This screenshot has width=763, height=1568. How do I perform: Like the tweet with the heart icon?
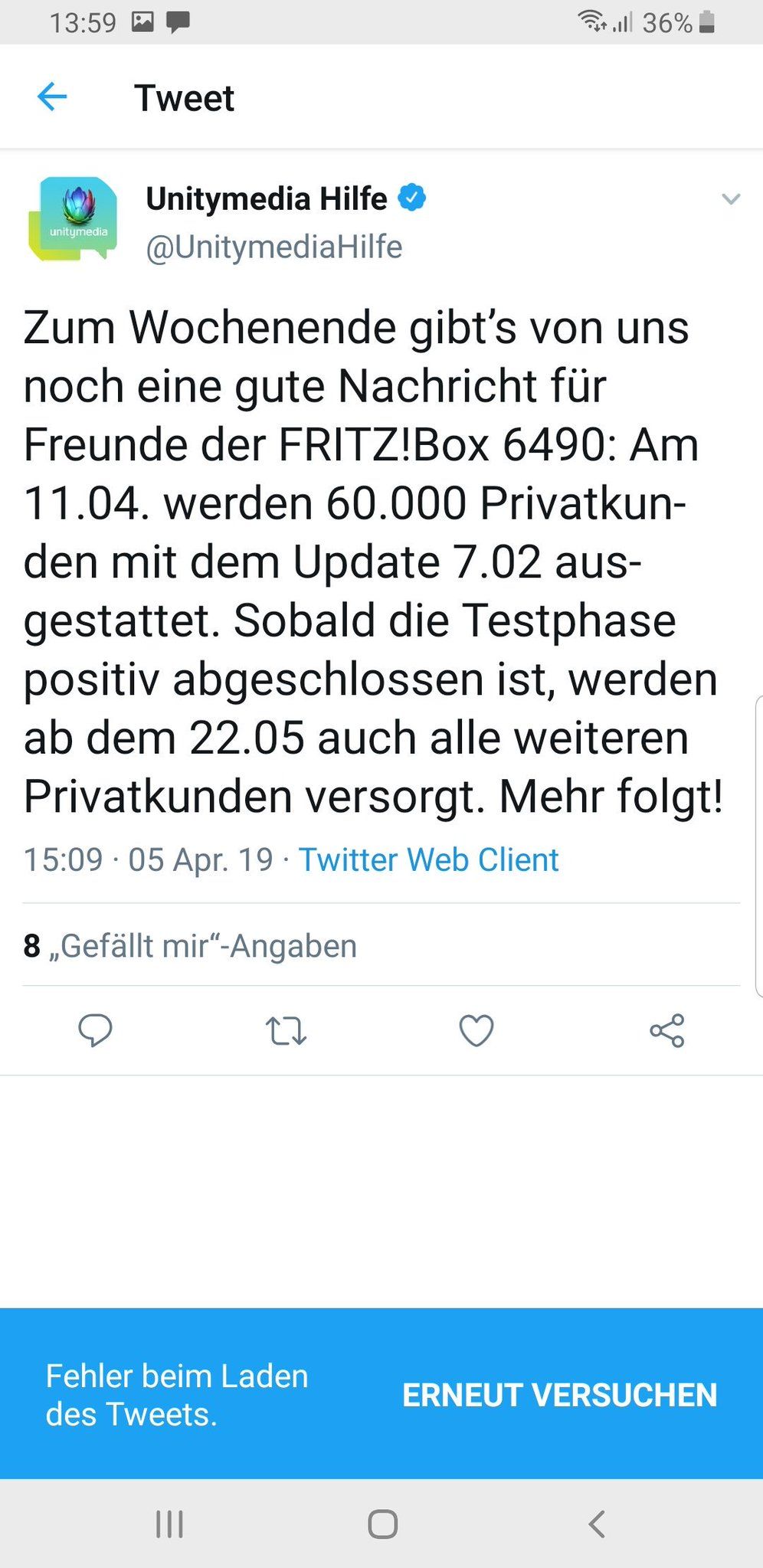pyautogui.click(x=476, y=1030)
